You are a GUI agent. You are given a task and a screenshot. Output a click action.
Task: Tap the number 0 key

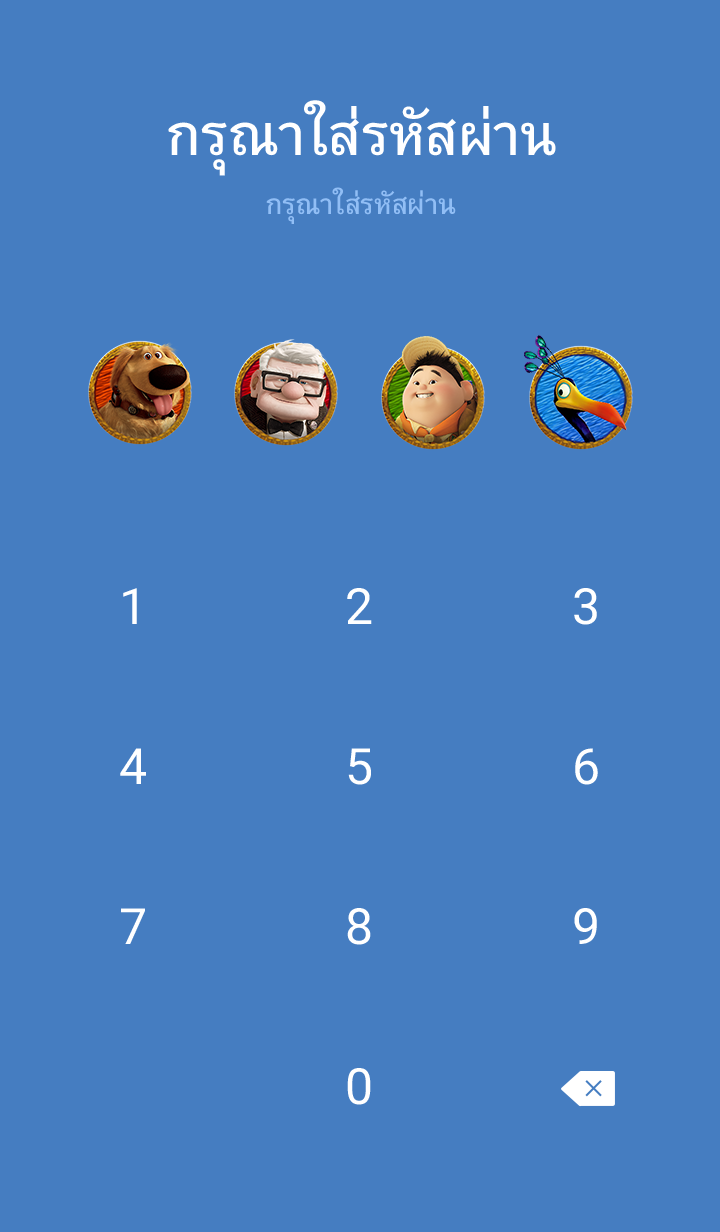tap(359, 1087)
